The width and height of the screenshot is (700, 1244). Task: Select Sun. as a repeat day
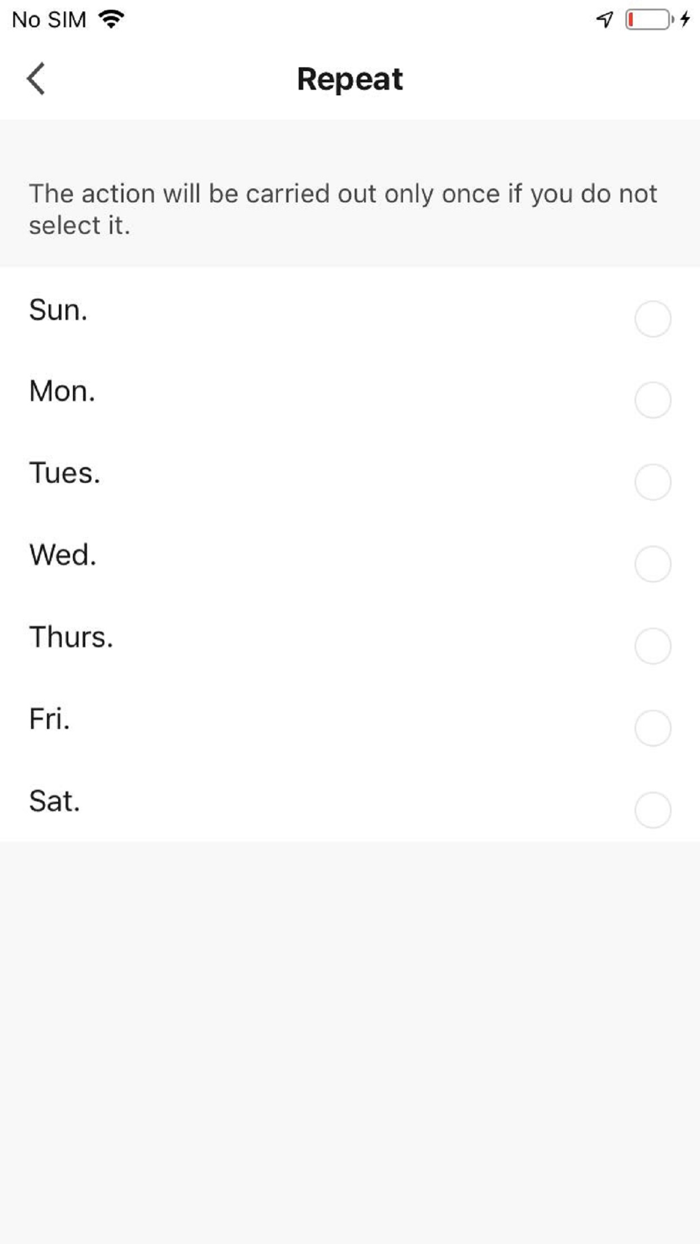click(653, 320)
